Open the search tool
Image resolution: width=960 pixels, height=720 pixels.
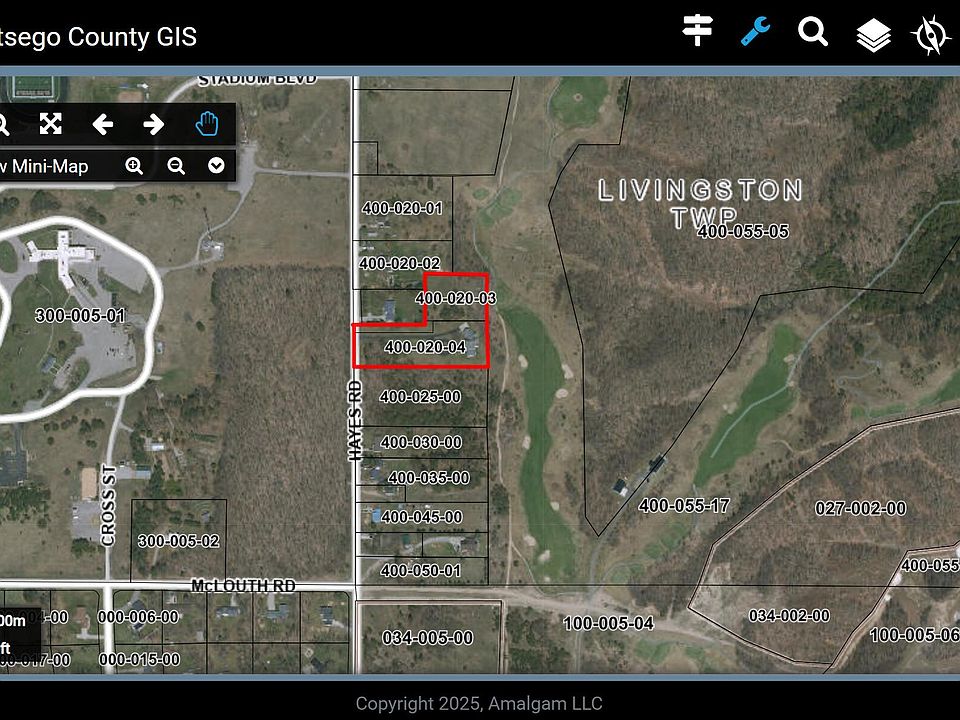point(813,32)
